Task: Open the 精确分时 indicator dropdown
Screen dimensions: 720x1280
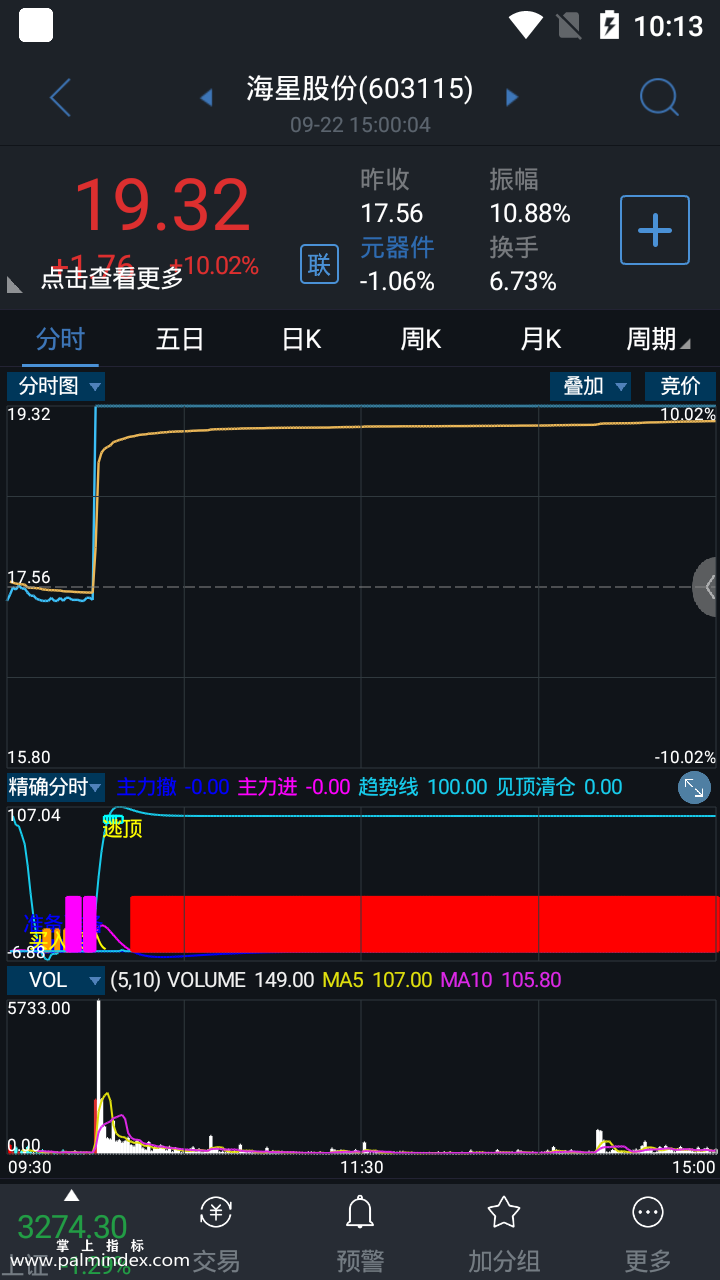Action: (x=56, y=787)
